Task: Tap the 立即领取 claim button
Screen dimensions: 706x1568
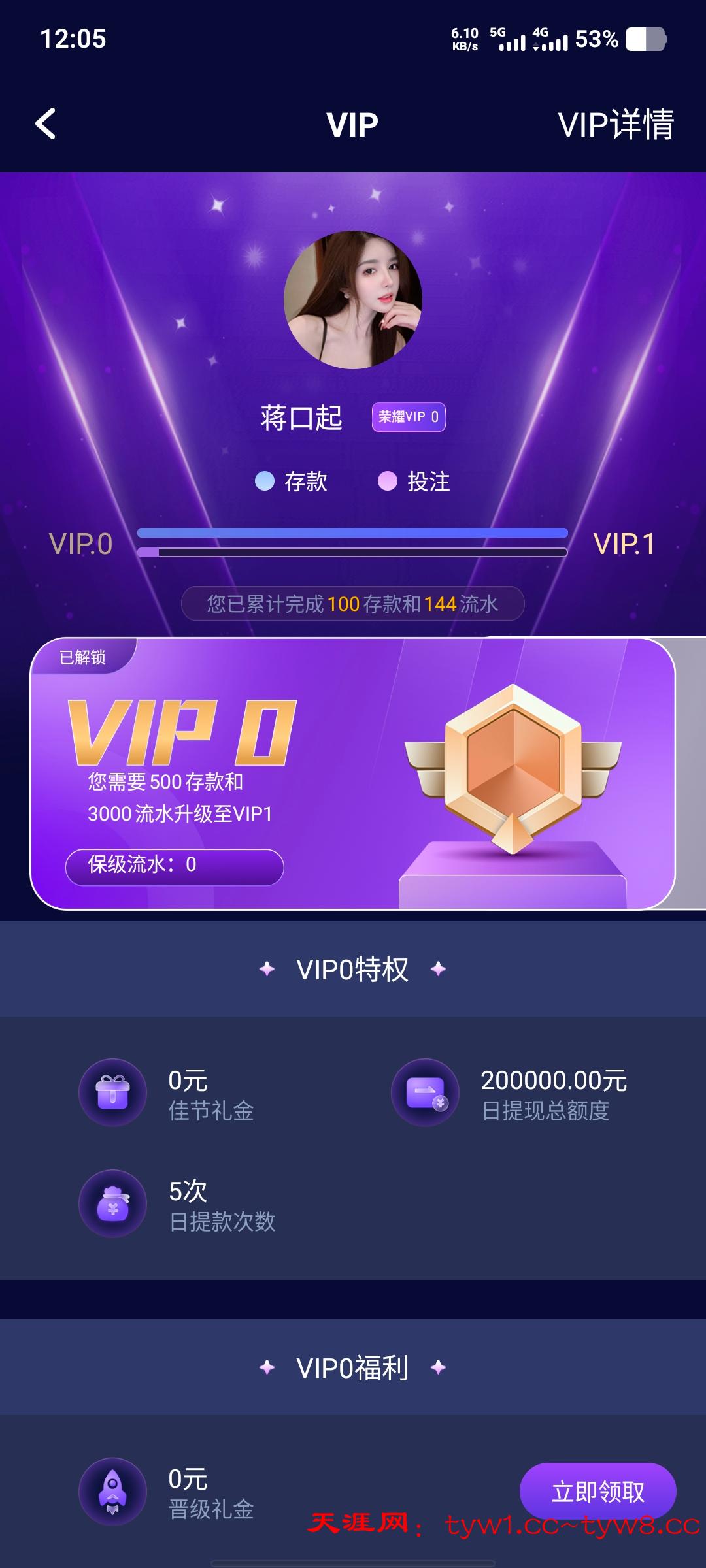Action: click(597, 1492)
